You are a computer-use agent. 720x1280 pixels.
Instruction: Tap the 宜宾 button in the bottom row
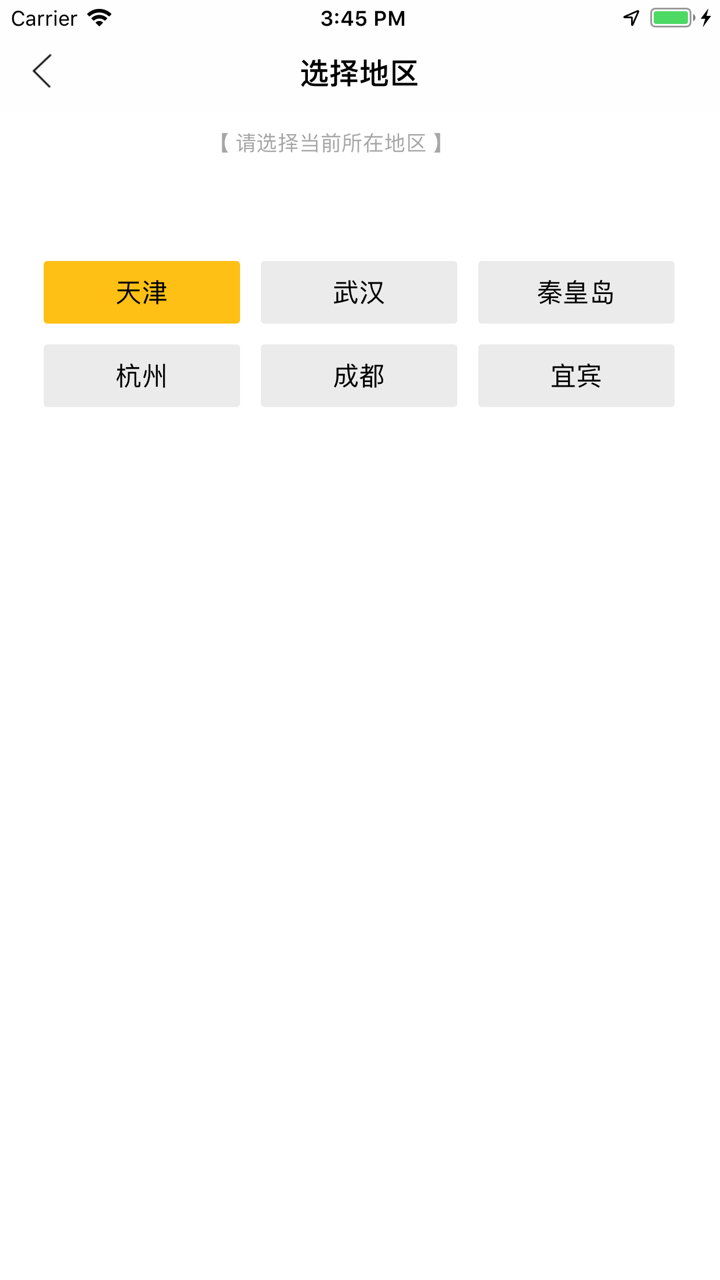(576, 375)
